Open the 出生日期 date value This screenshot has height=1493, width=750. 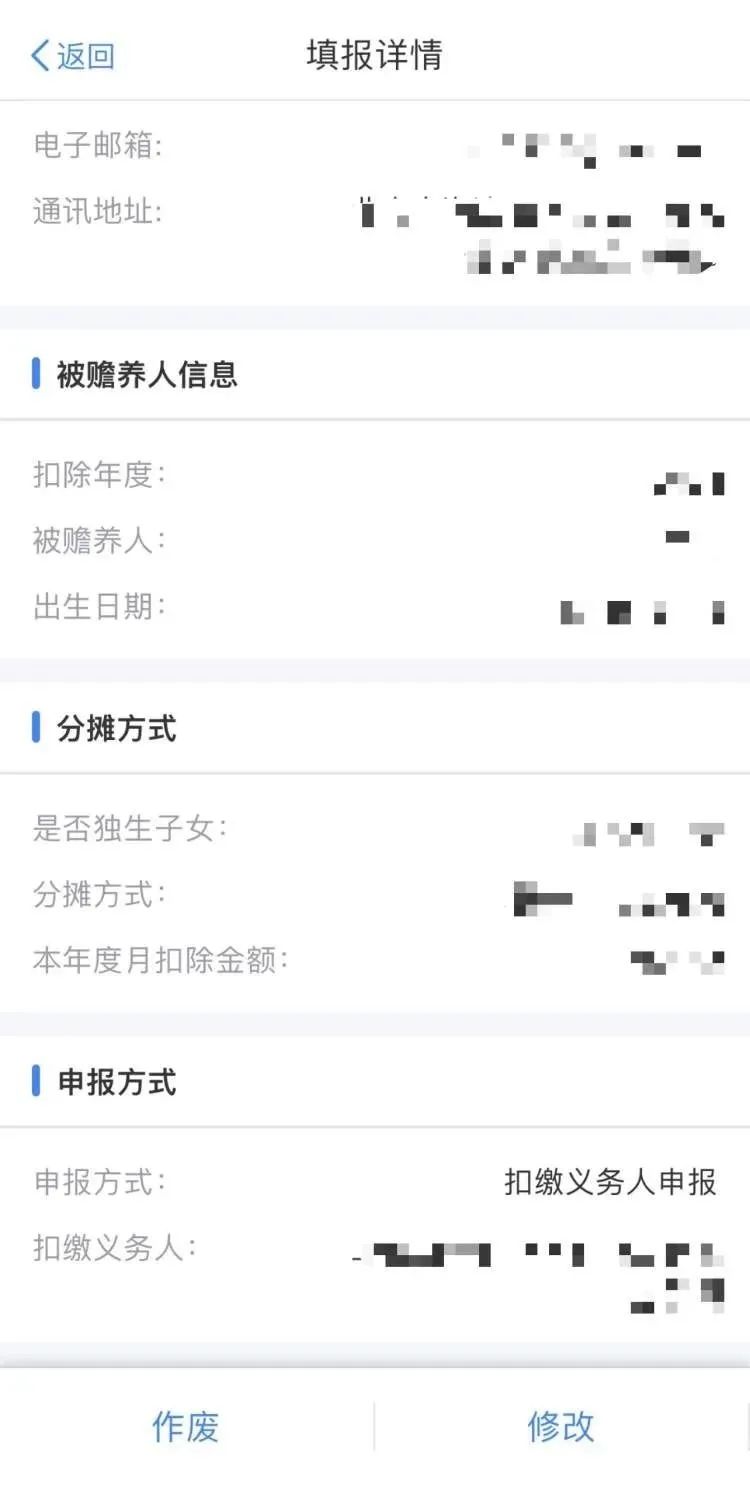pos(640,608)
